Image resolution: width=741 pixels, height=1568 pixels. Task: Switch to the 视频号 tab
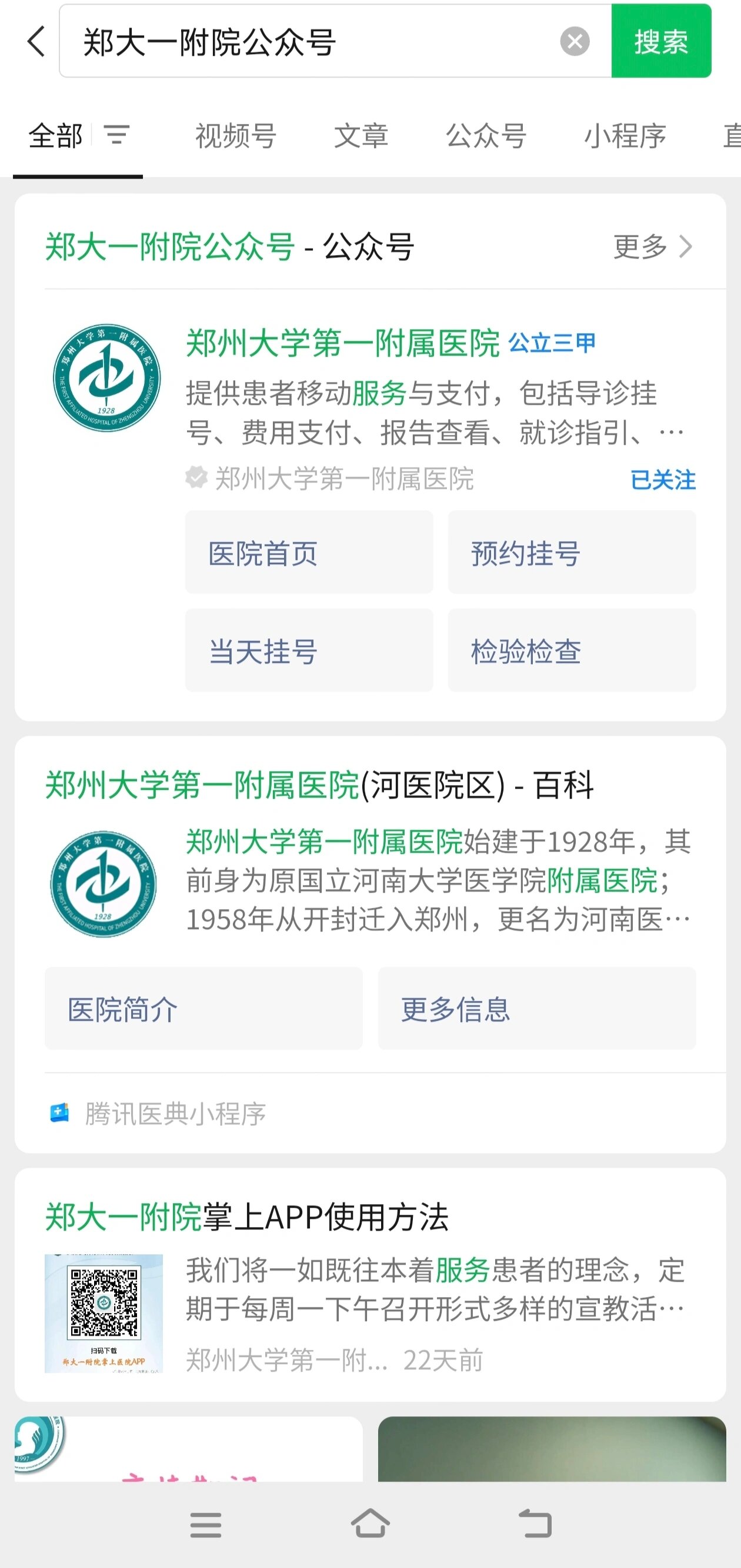pos(236,136)
